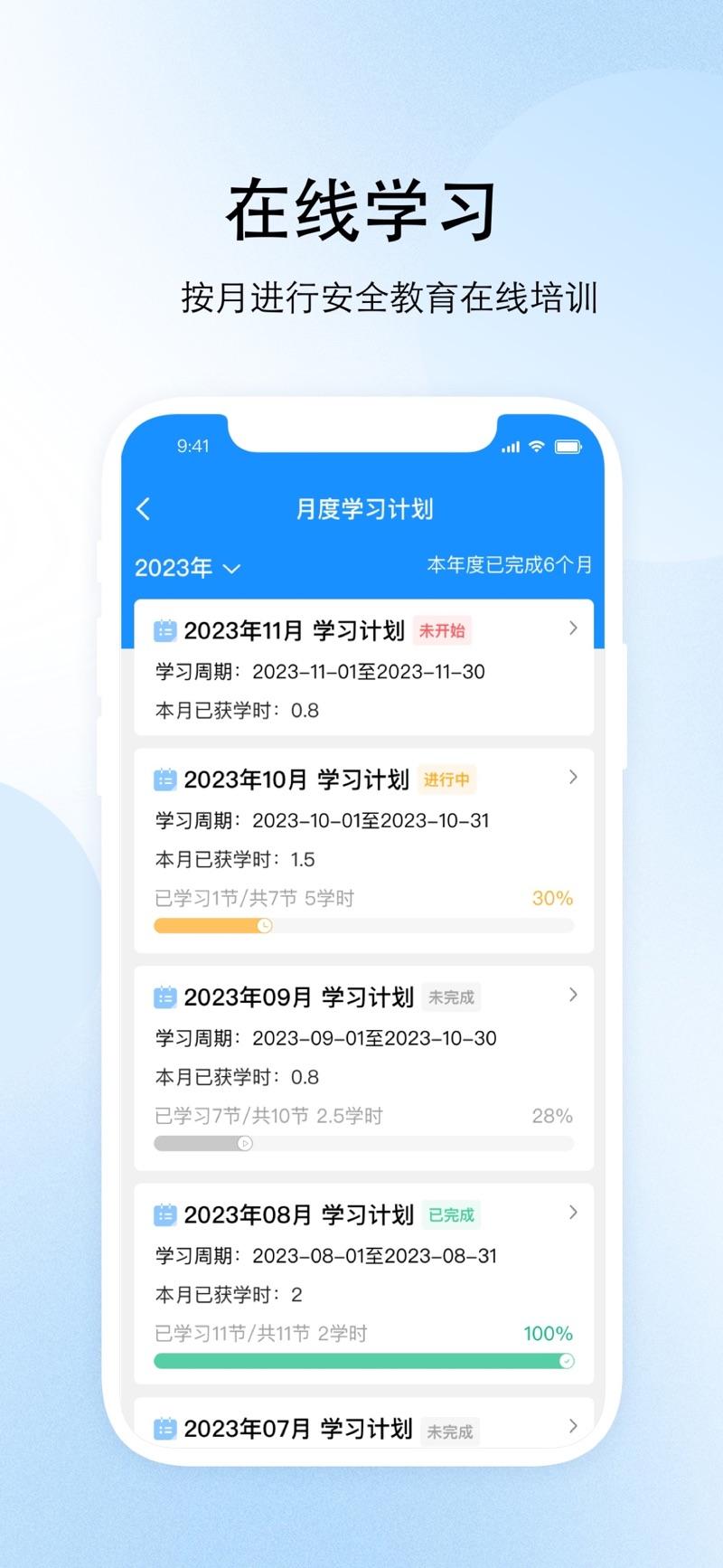723x1568 pixels.
Task: Tap the 未开始 status badge on November plan
Action: [442, 630]
